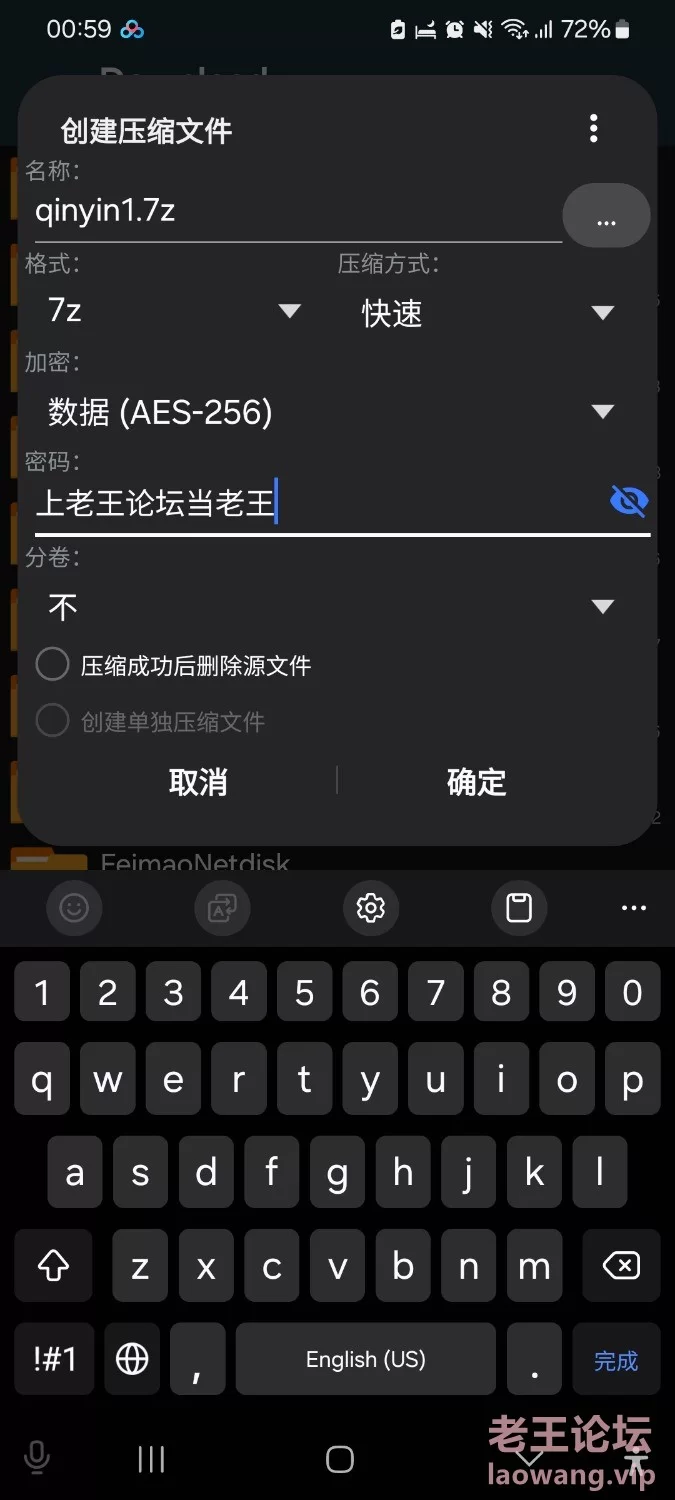Toggle password visibility eye icon
Viewport: 675px width, 1500px height.
pyautogui.click(x=629, y=501)
